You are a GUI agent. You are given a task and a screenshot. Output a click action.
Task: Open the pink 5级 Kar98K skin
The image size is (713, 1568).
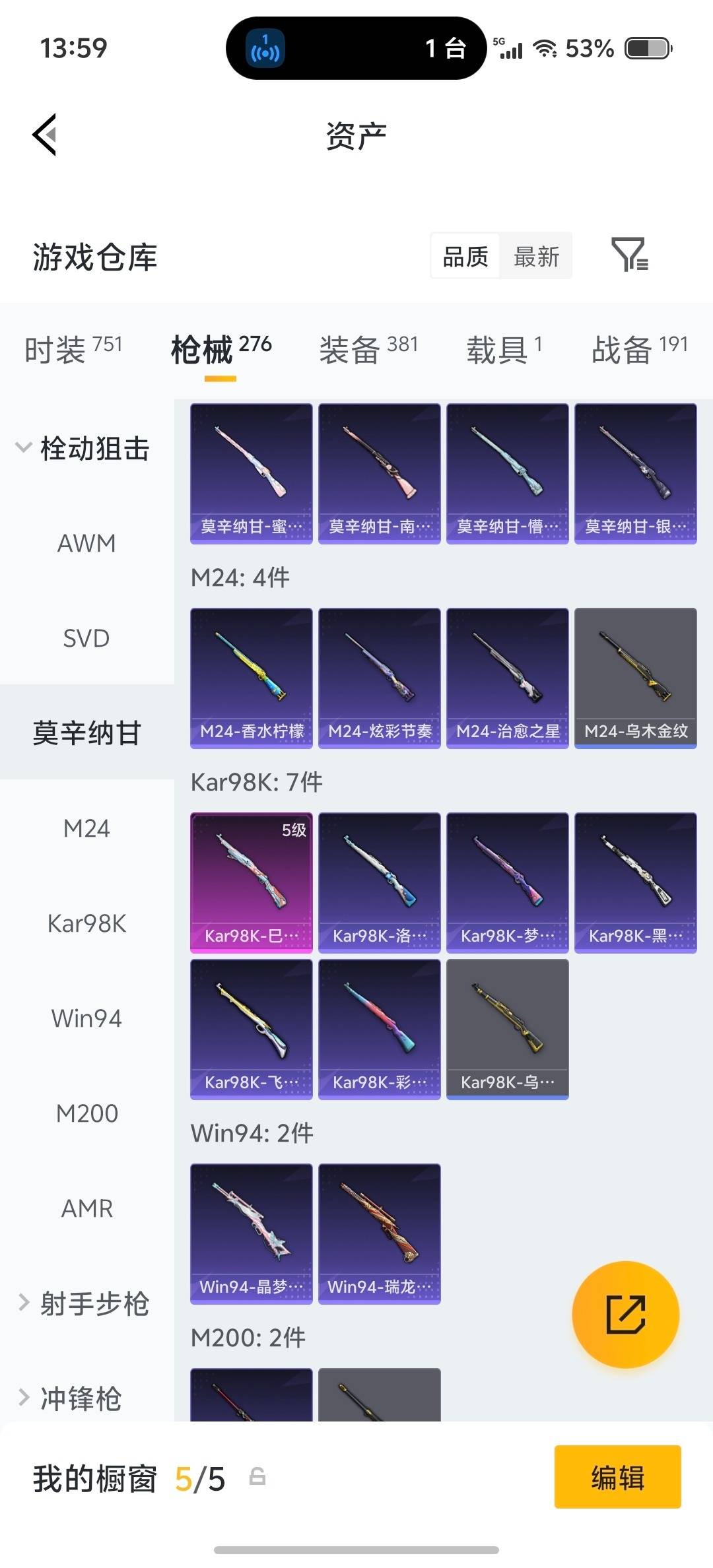click(x=251, y=882)
